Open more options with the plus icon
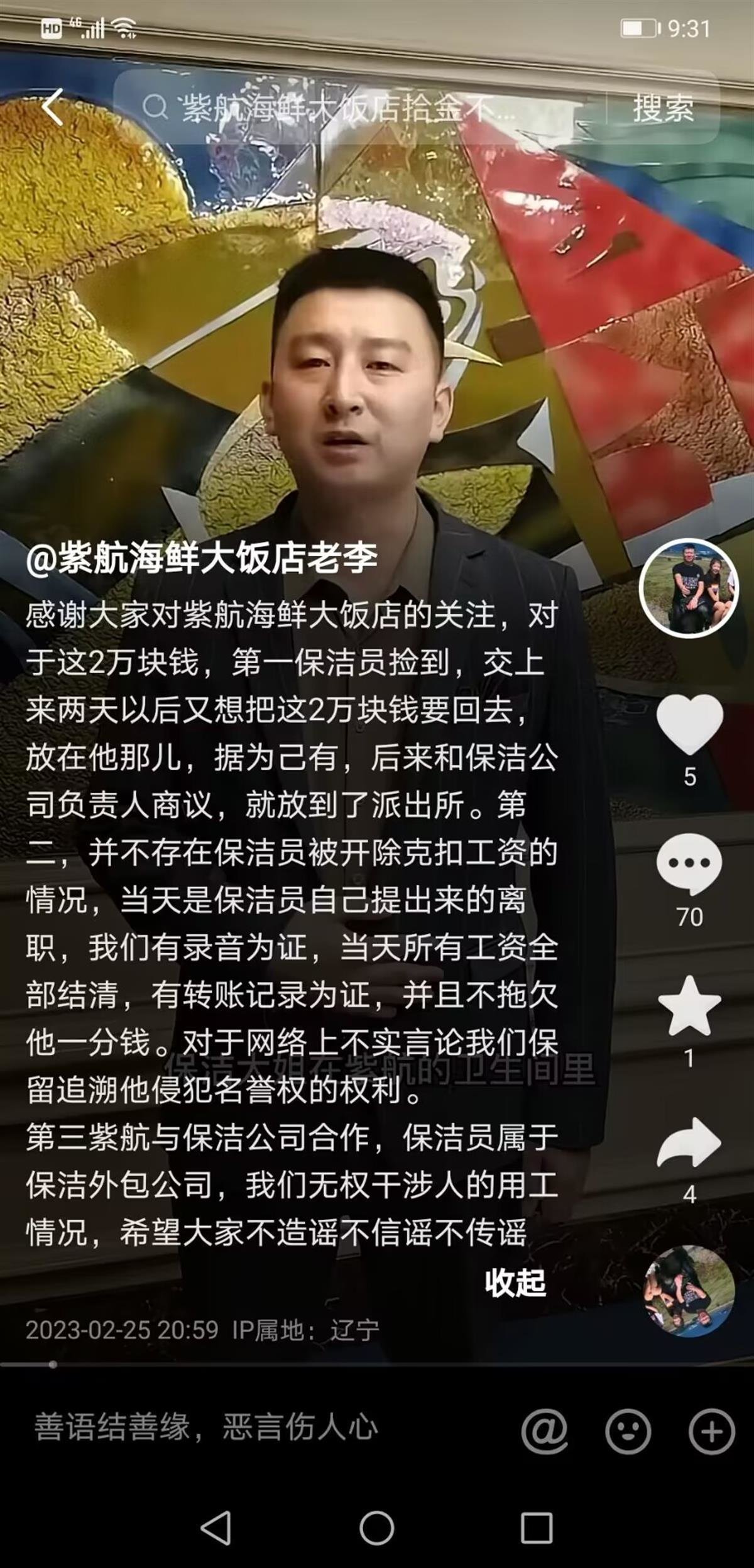Viewport: 754px width, 1568px height. [711, 1429]
